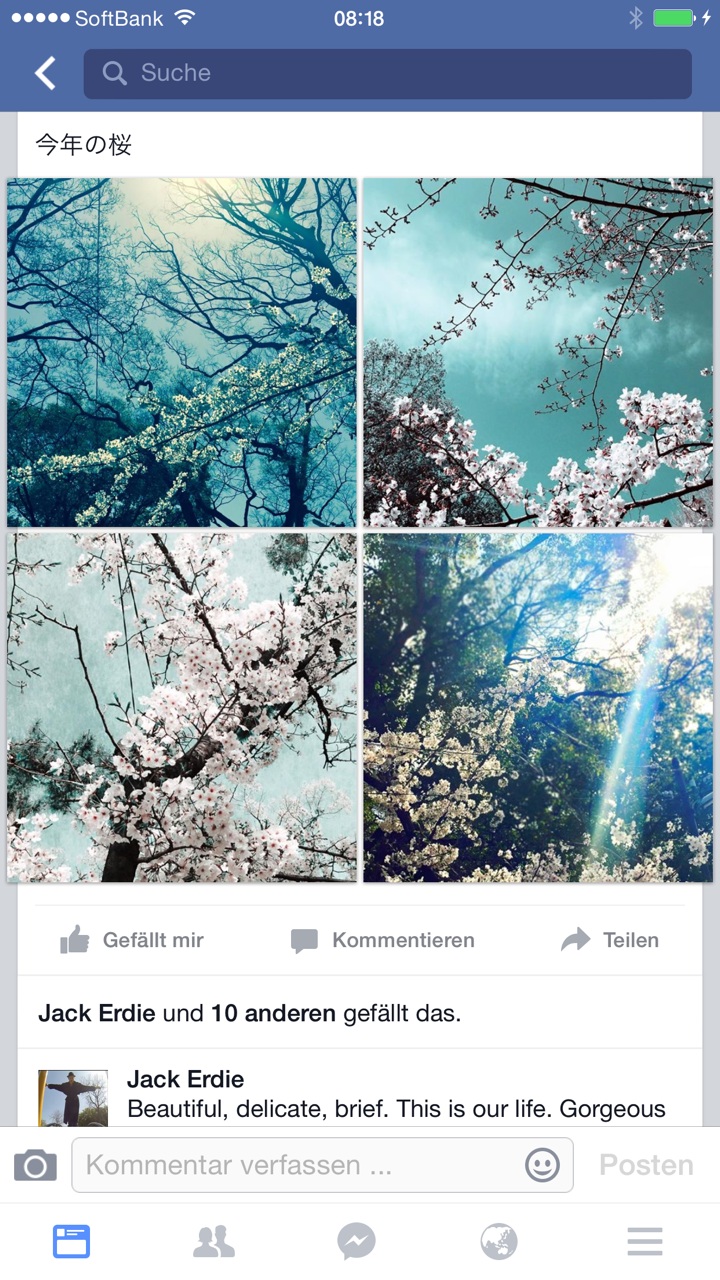Go back using the arrow icon
Viewport: 720px width, 1280px height.
(x=45, y=74)
